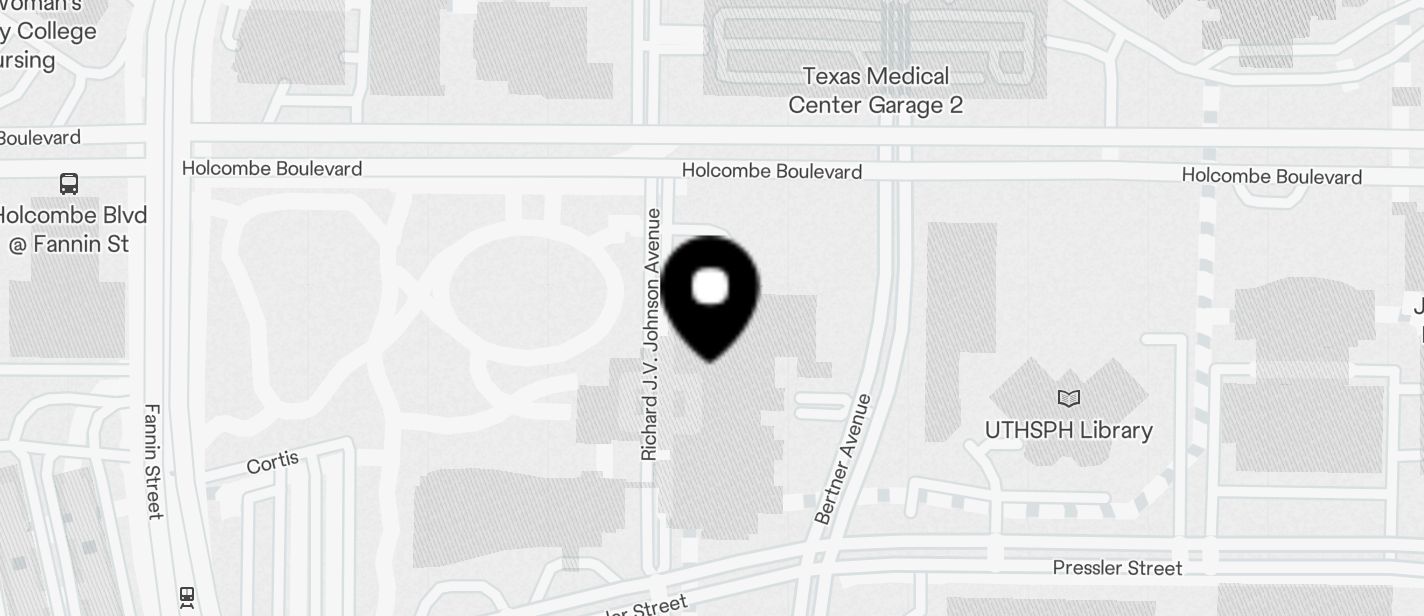This screenshot has width=1424, height=616.
Task: Open the Holcombe Blvd @ Fannin St bus stop
Action: (x=69, y=185)
